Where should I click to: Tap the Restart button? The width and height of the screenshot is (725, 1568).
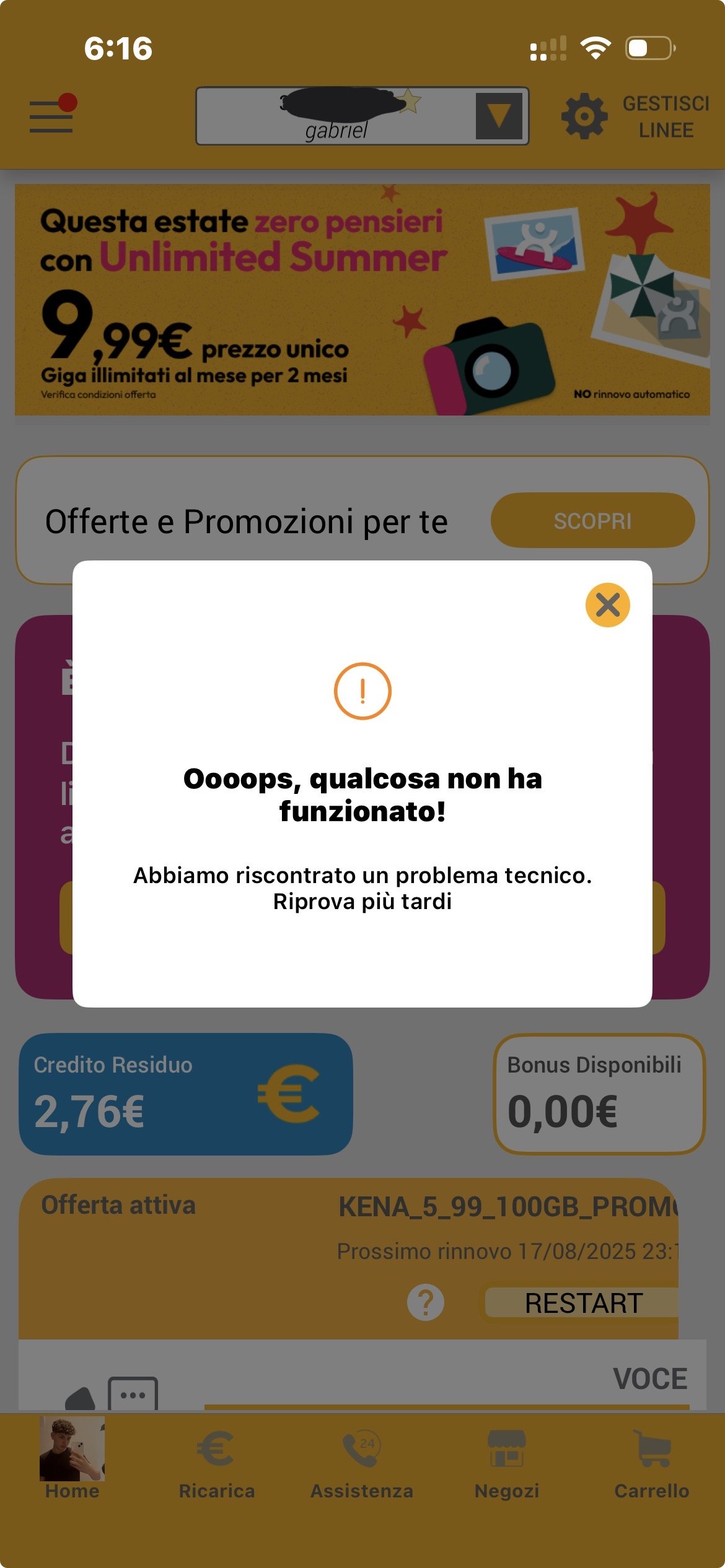(582, 1303)
